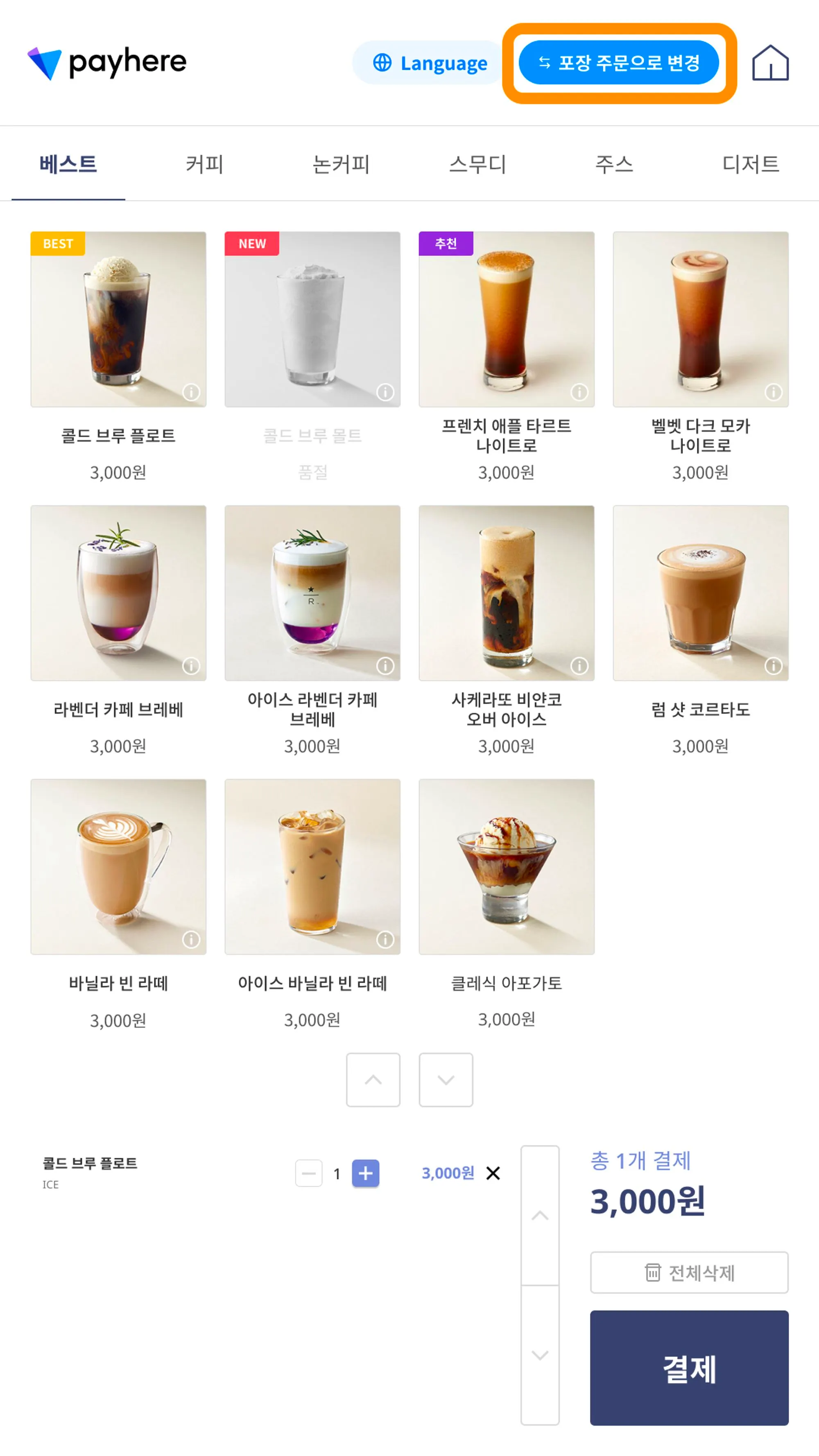Screen dimensions: 819x1456
Task: Switch to the 디저트 tab
Action: [751, 165]
